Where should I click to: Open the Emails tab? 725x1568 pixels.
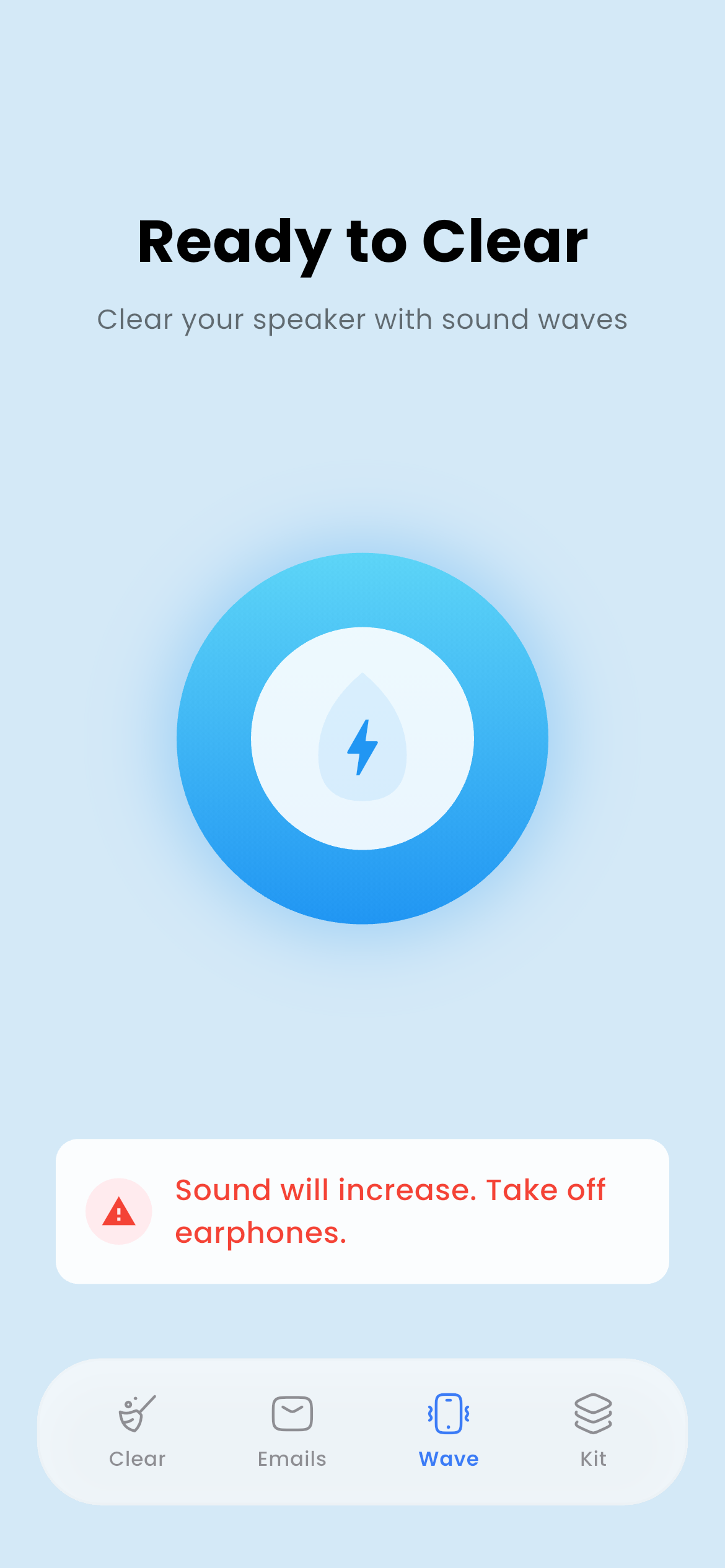(x=292, y=1431)
